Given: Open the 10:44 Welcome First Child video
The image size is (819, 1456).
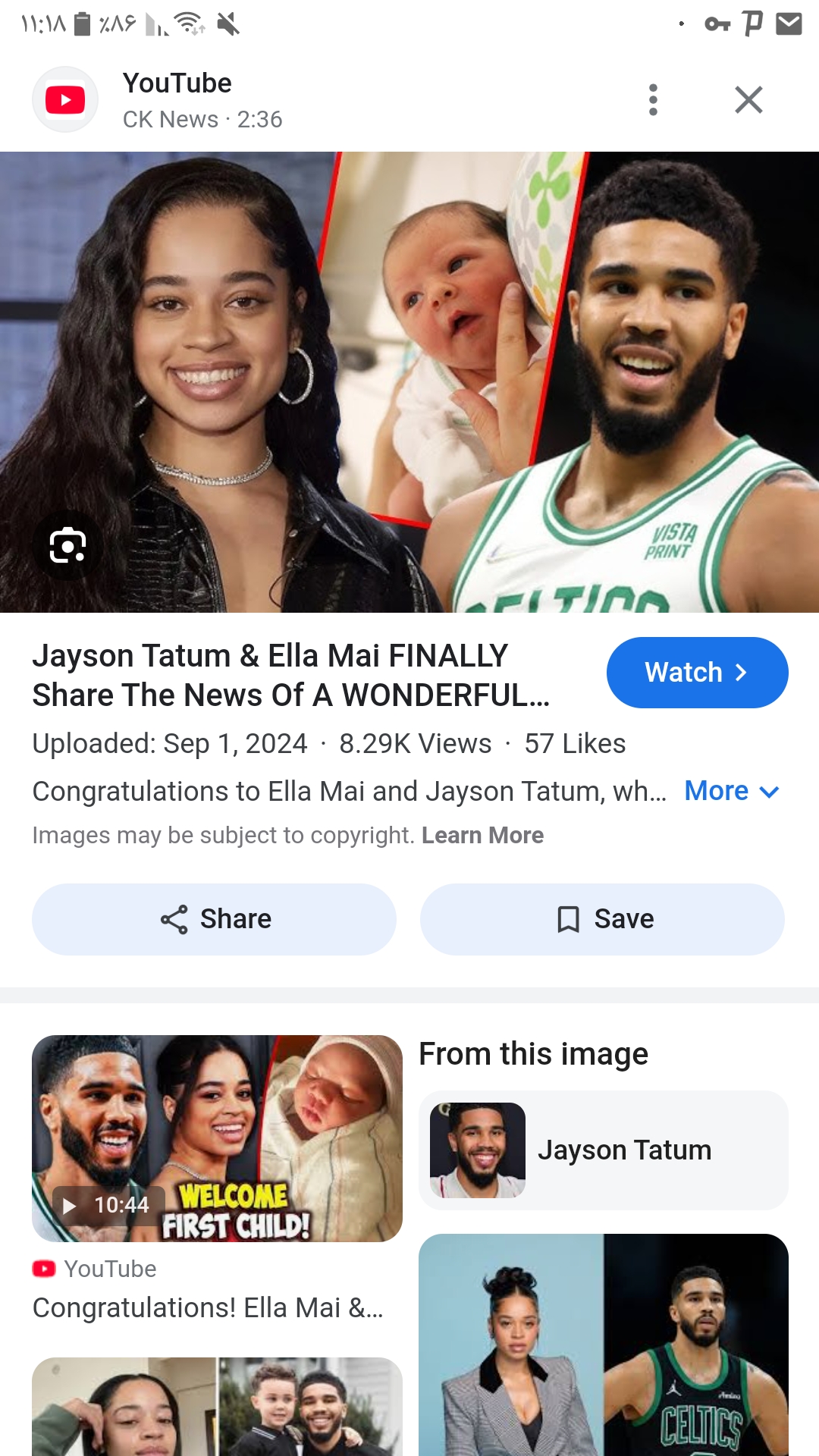Looking at the screenshot, I should pos(217,1138).
